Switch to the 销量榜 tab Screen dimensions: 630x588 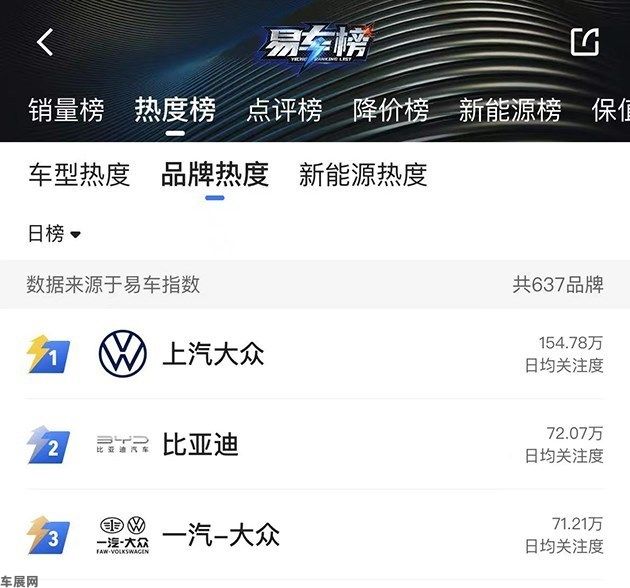66,110
